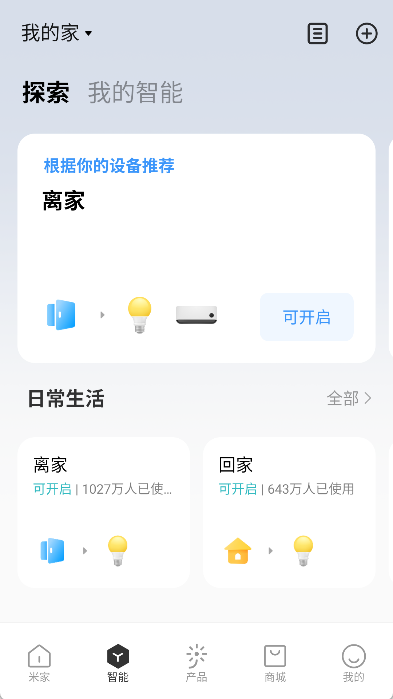Open the 回家 scene card

[x=289, y=512]
